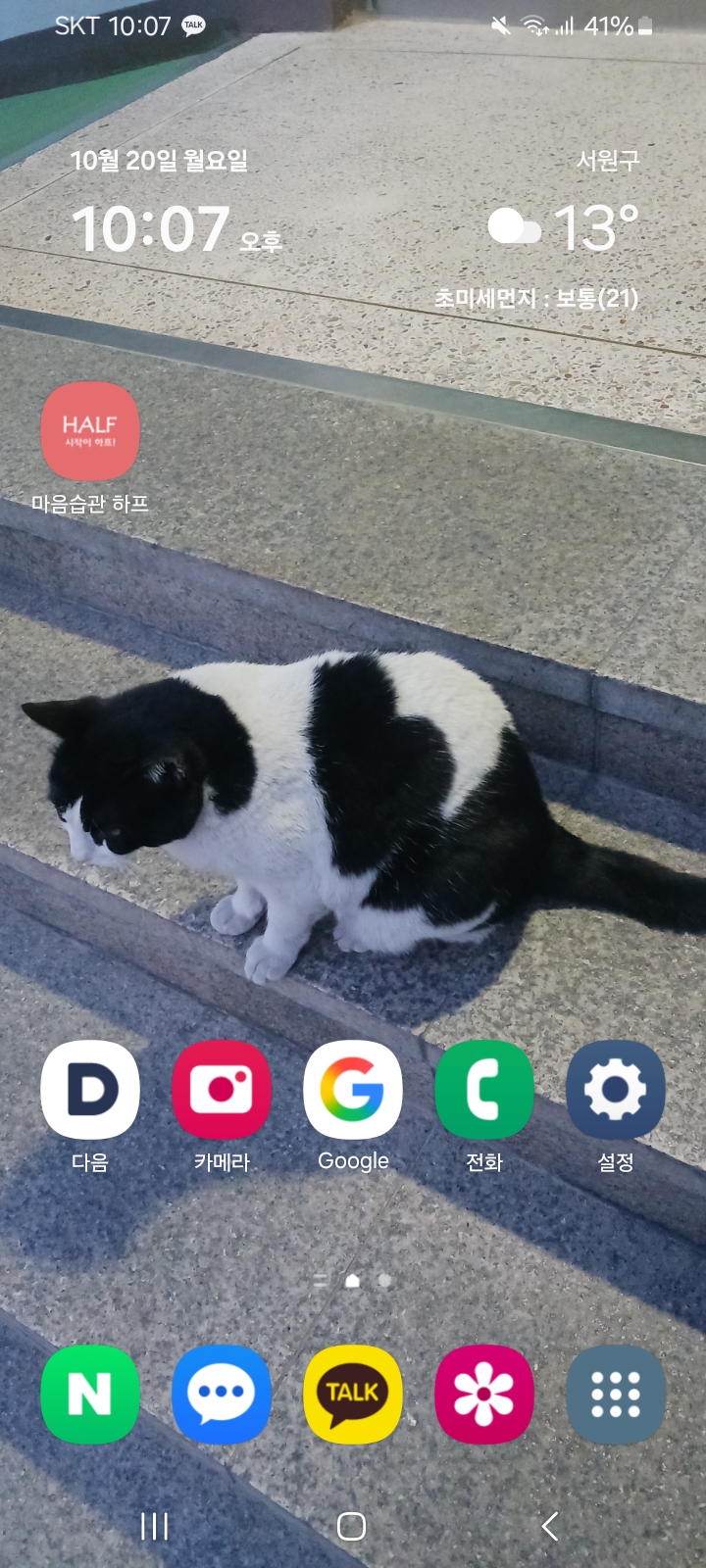Open KakaoTalk from the dock
Viewport: 706px width, 1568px height.
353,1394
